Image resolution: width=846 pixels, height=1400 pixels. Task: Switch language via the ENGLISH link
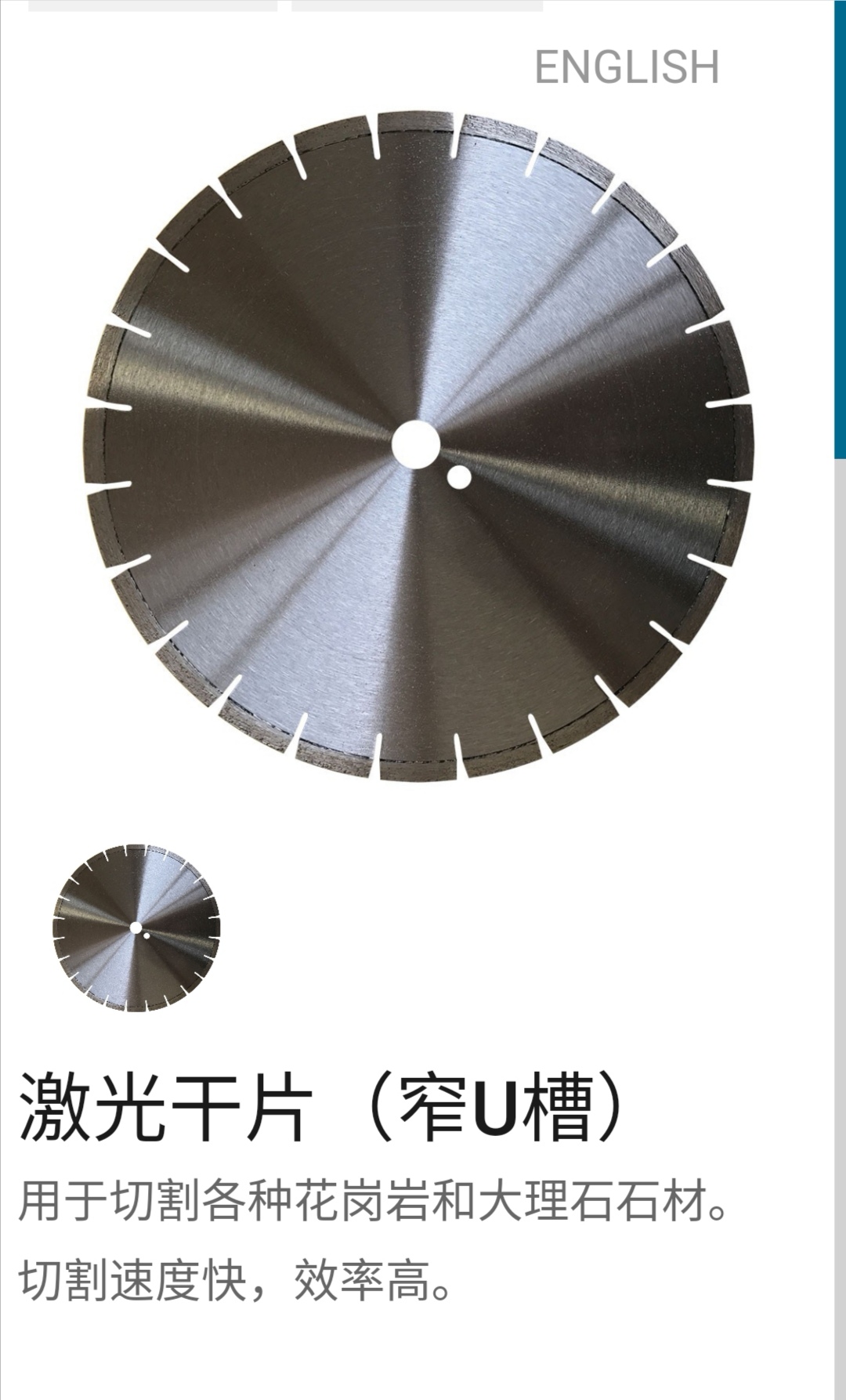pyautogui.click(x=627, y=67)
